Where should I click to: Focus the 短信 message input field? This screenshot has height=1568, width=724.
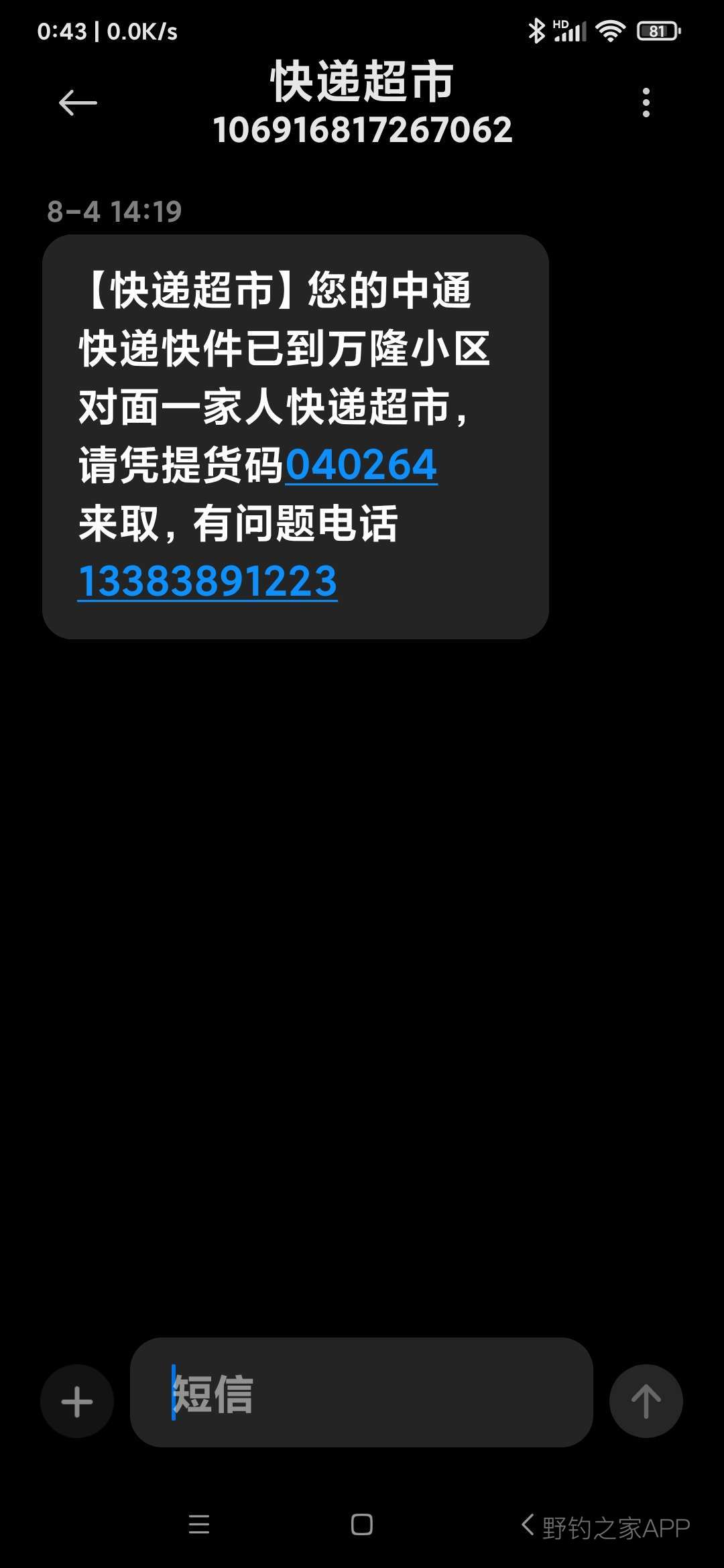pyautogui.click(x=361, y=1393)
